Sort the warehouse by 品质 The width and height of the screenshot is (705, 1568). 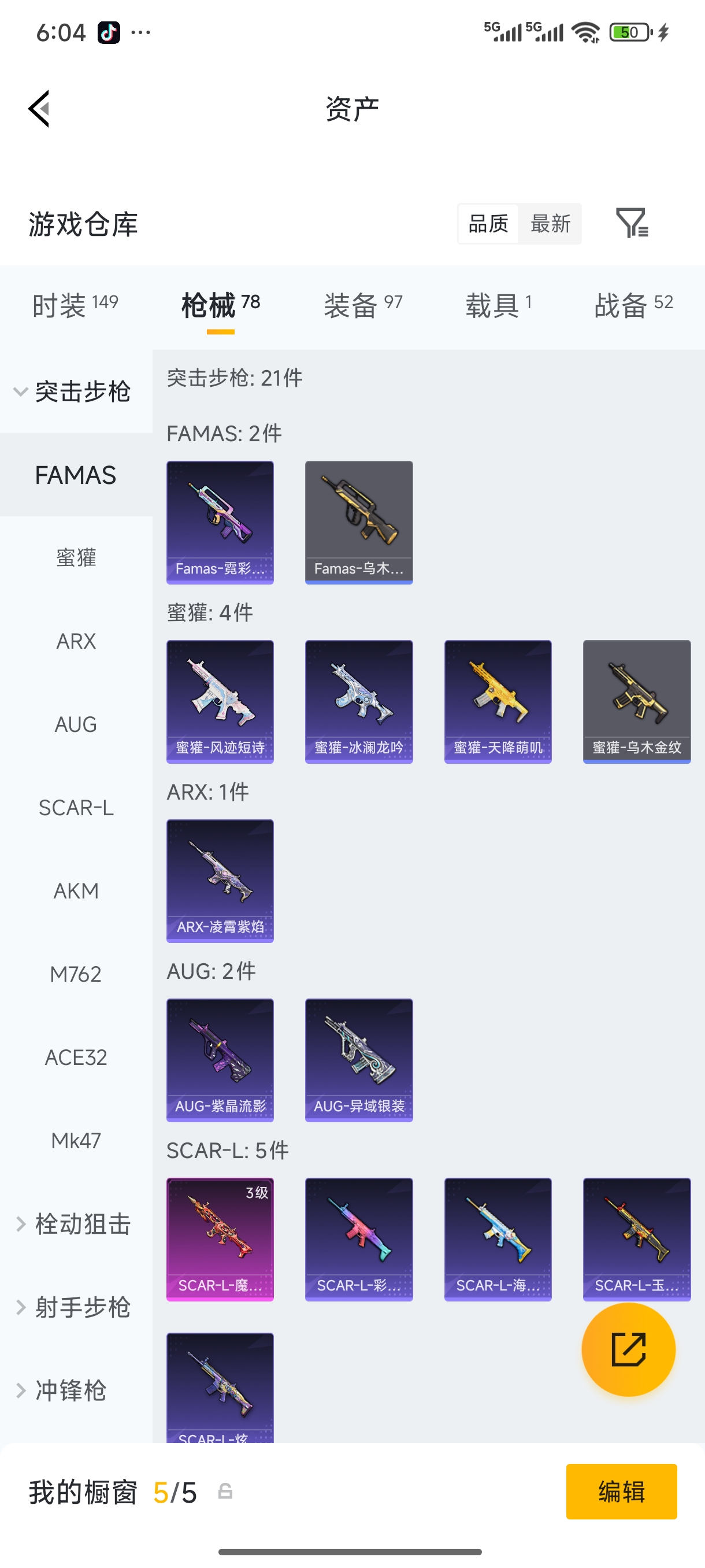pos(488,223)
